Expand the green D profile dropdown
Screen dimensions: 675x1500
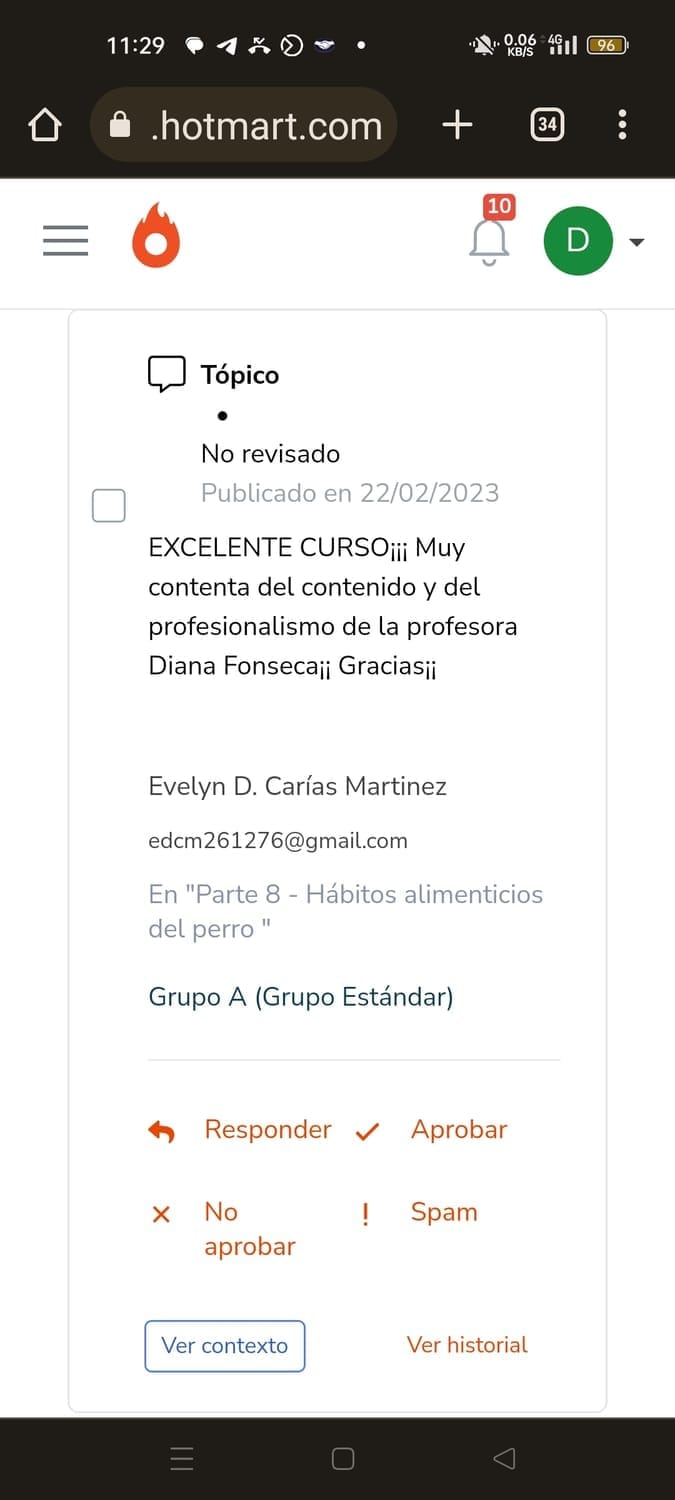click(594, 241)
